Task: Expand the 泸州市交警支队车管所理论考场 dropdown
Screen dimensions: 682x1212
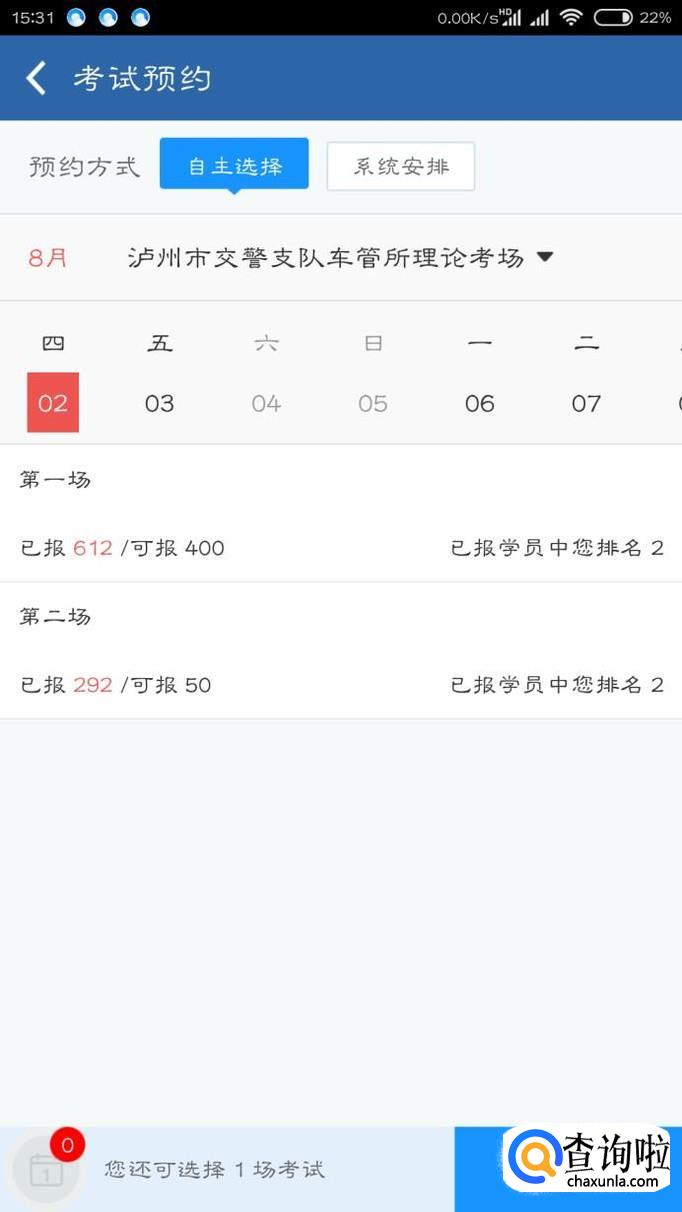Action: [340, 258]
